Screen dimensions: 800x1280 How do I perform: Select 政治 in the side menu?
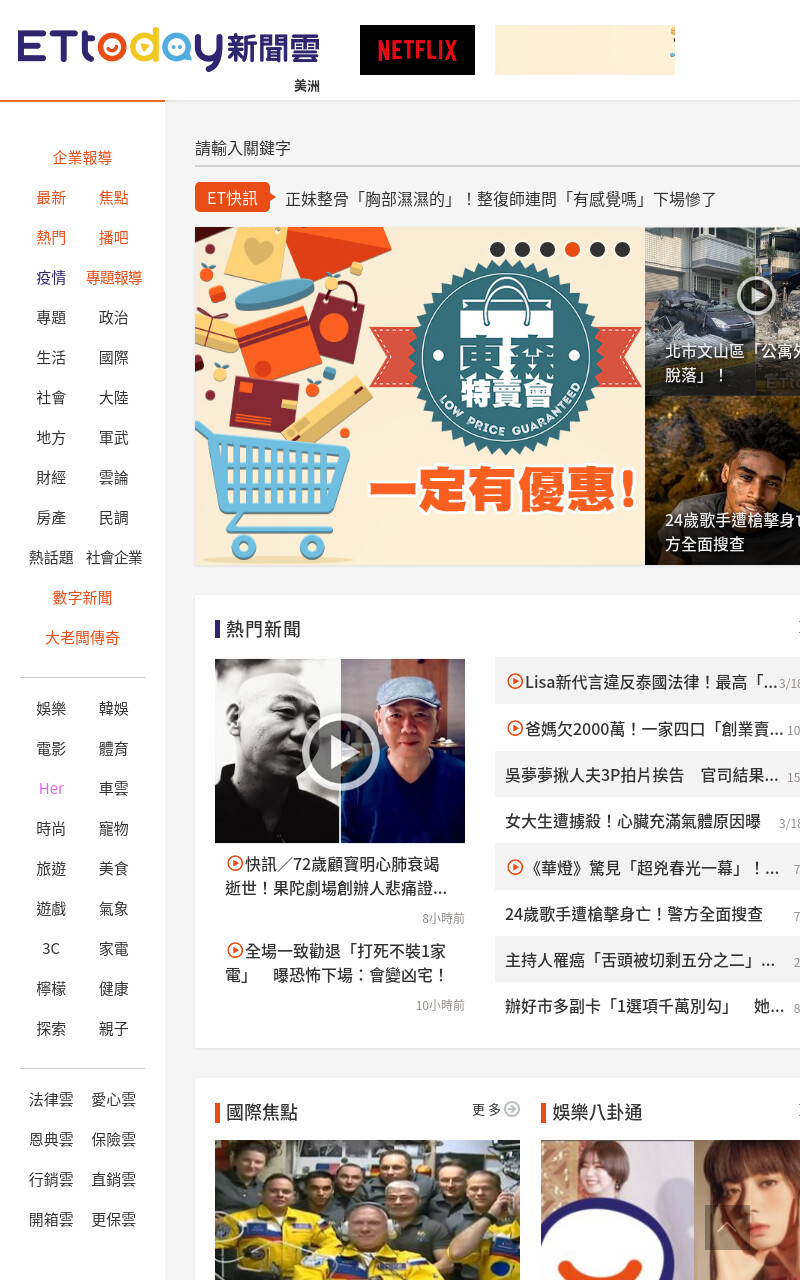113,318
